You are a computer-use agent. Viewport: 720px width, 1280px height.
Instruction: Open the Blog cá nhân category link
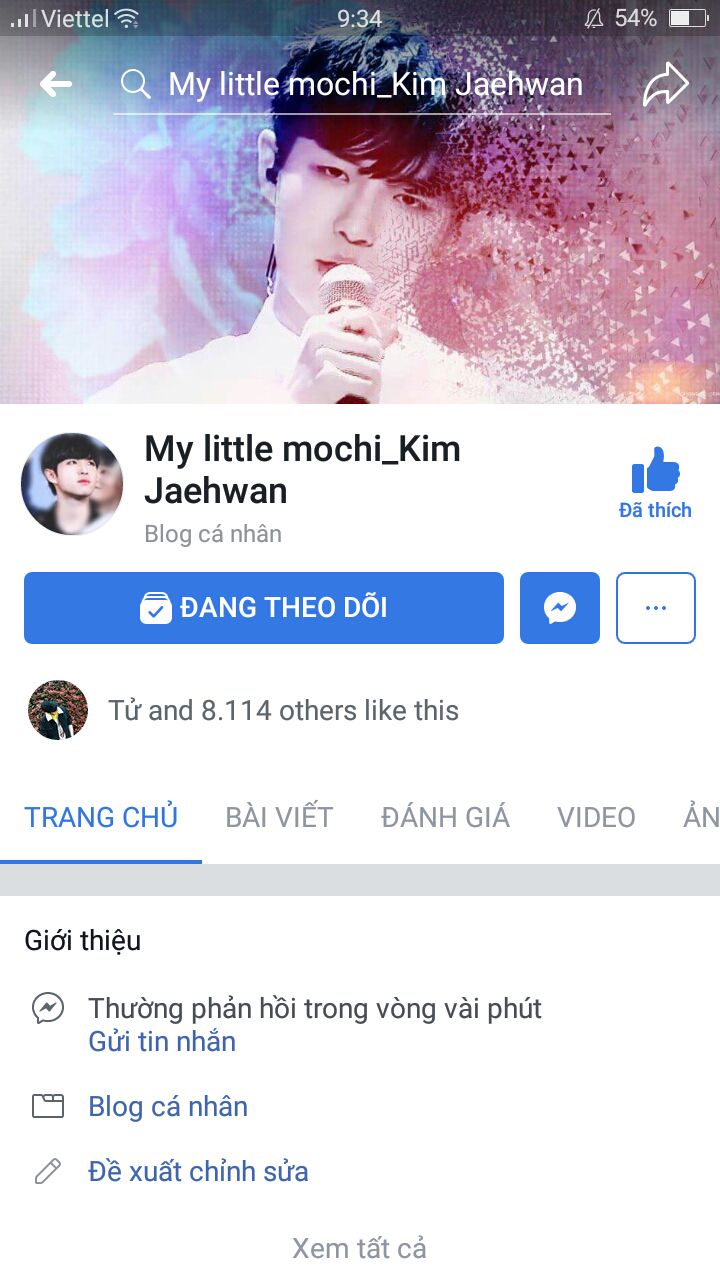pyautogui.click(x=168, y=1106)
